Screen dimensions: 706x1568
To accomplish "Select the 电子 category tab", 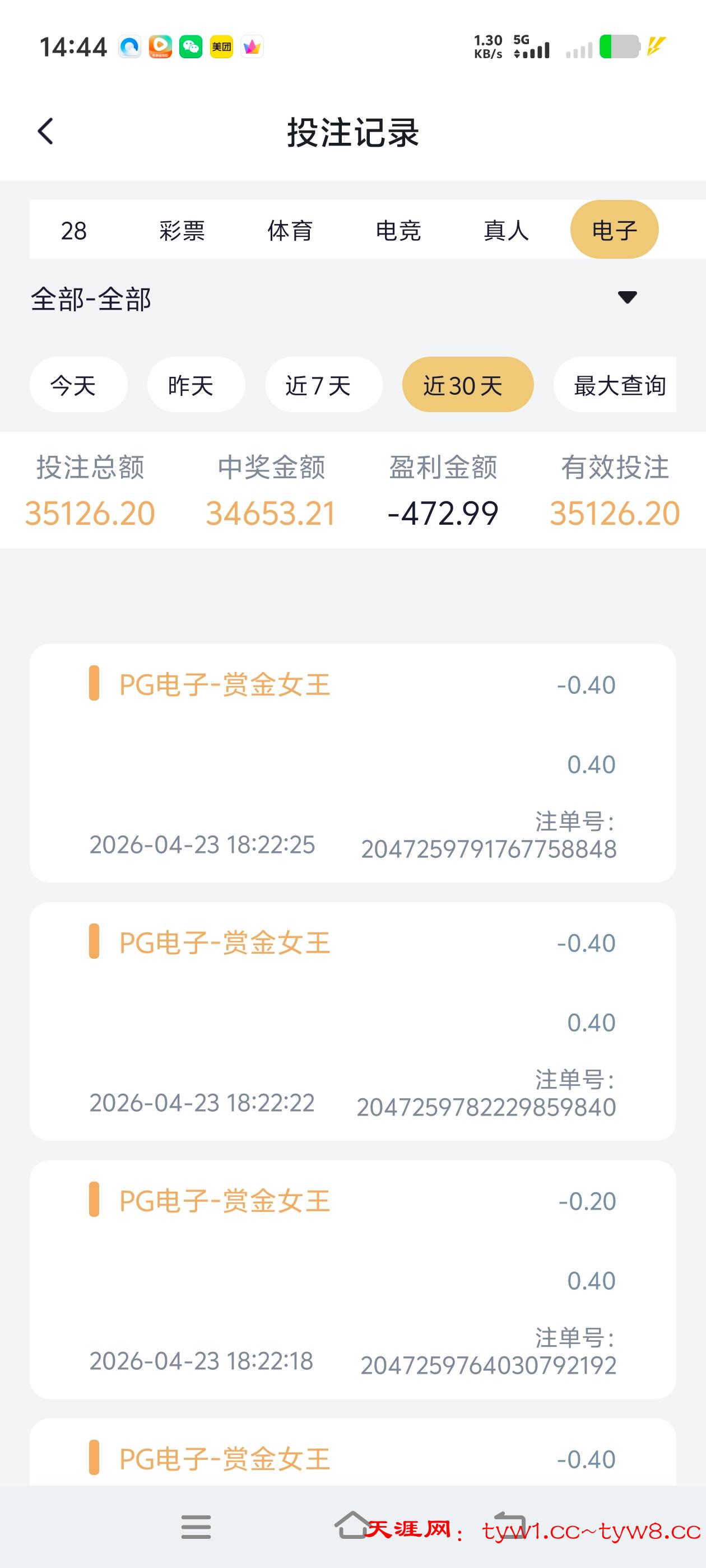I will click(614, 230).
